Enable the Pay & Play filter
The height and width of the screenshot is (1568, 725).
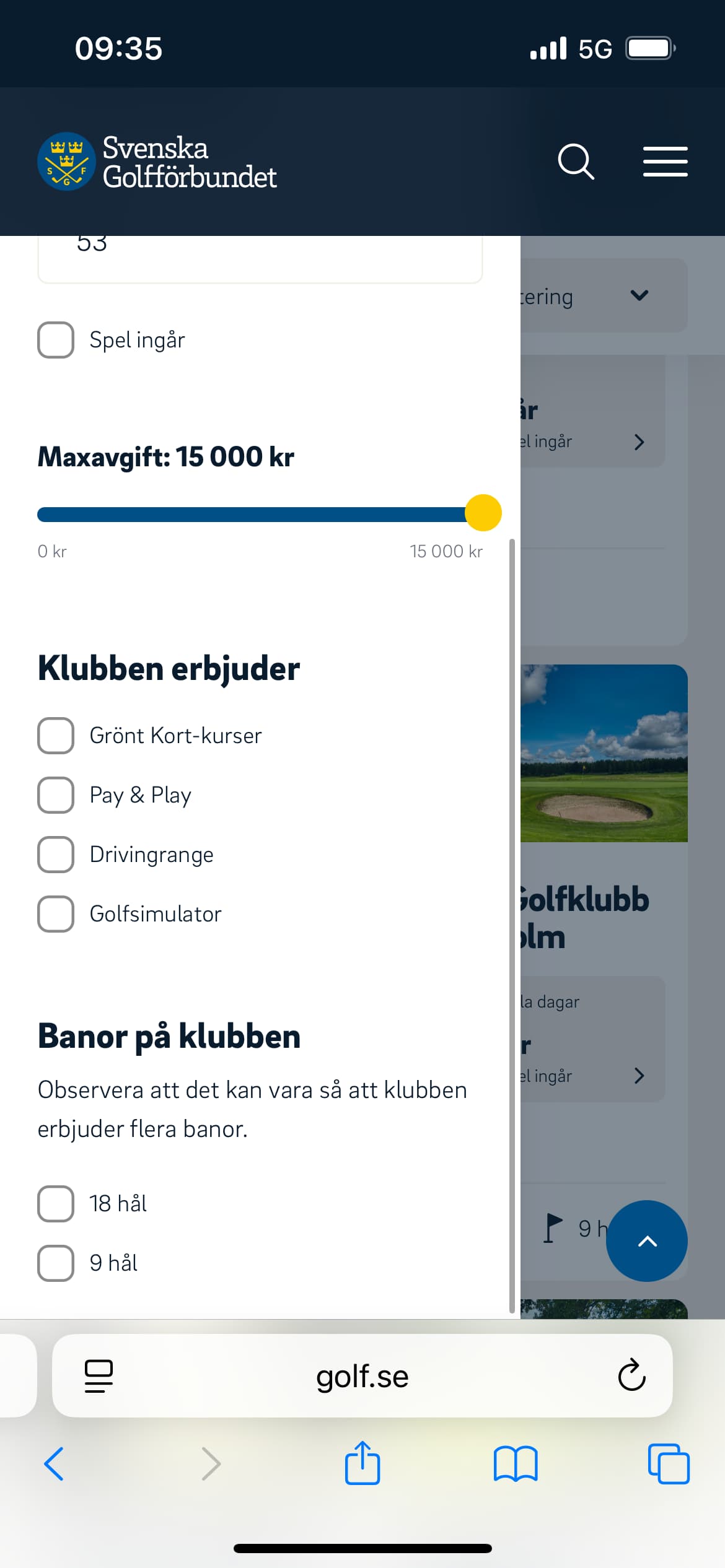[56, 795]
